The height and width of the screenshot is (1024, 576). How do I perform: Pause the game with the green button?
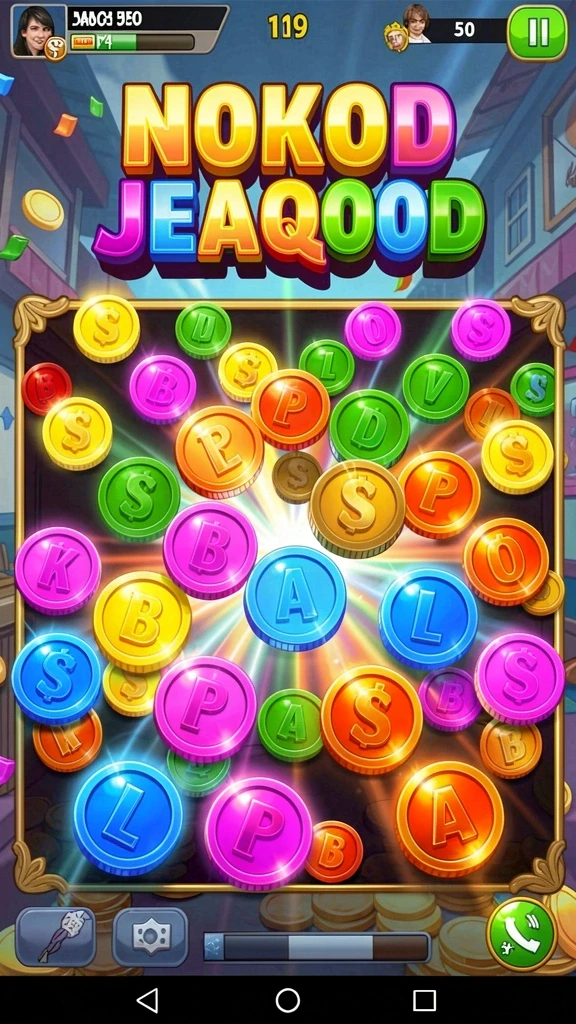pyautogui.click(x=537, y=33)
